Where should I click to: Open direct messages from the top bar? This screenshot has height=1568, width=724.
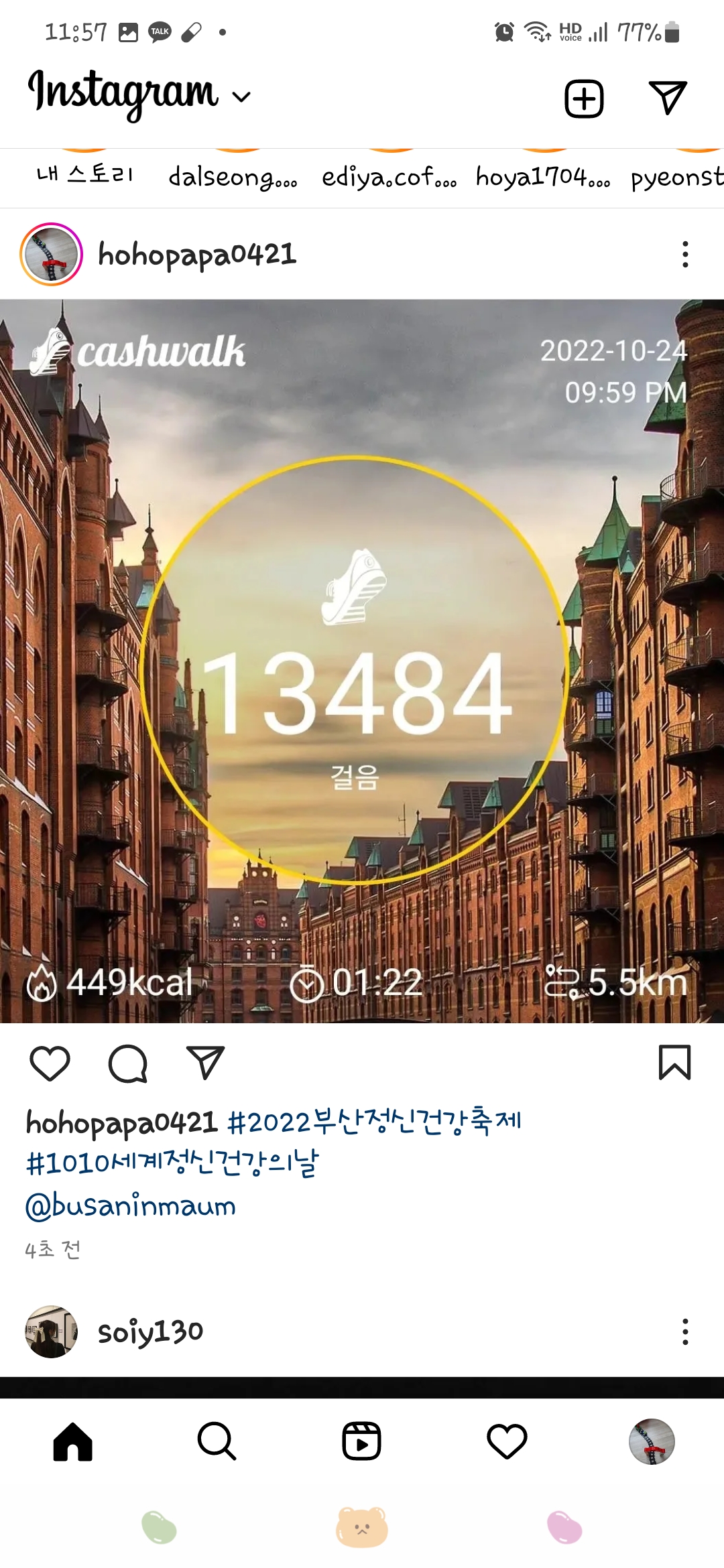tap(668, 98)
